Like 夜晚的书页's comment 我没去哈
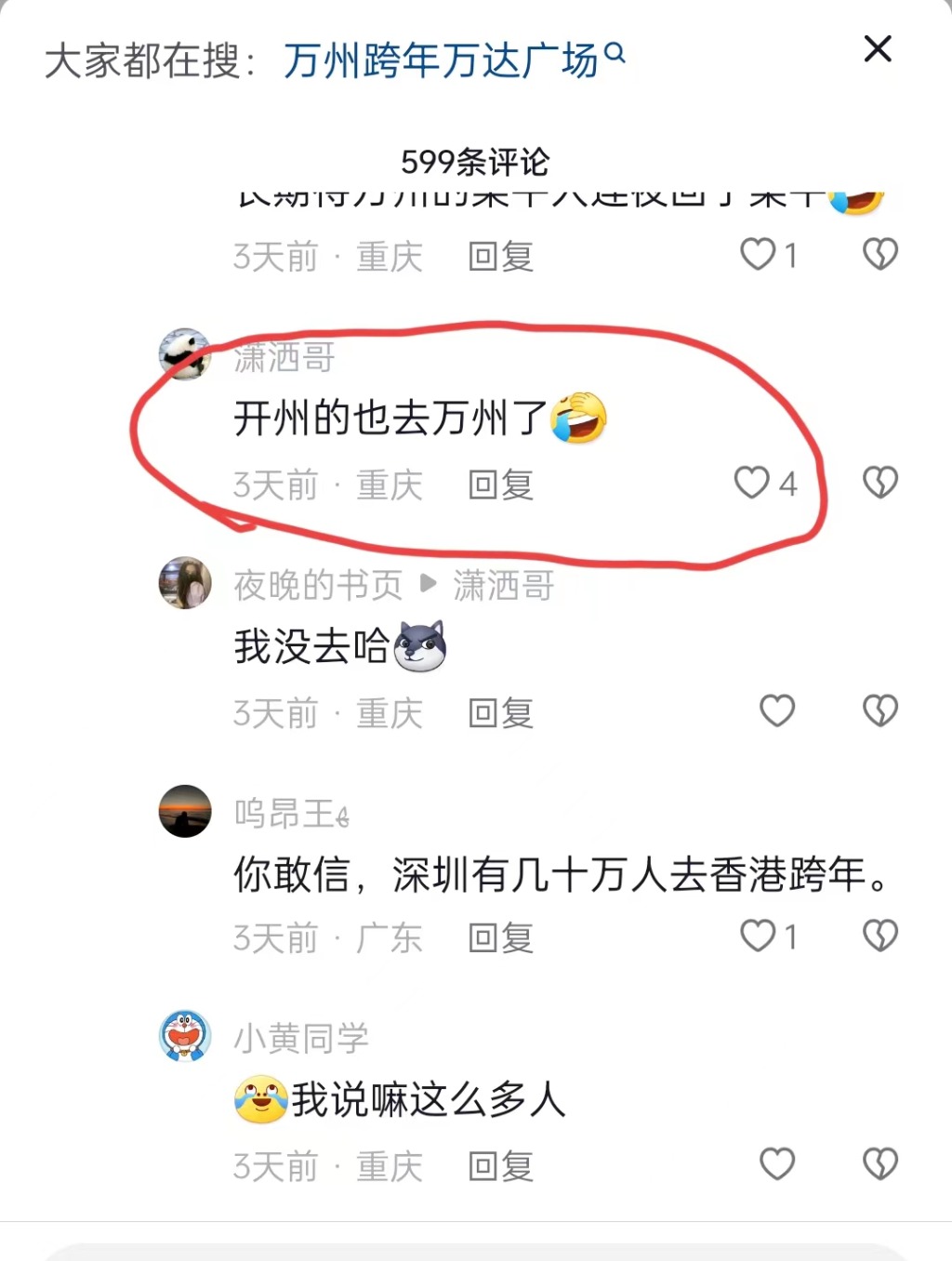Image resolution: width=952 pixels, height=1261 pixels. [777, 711]
